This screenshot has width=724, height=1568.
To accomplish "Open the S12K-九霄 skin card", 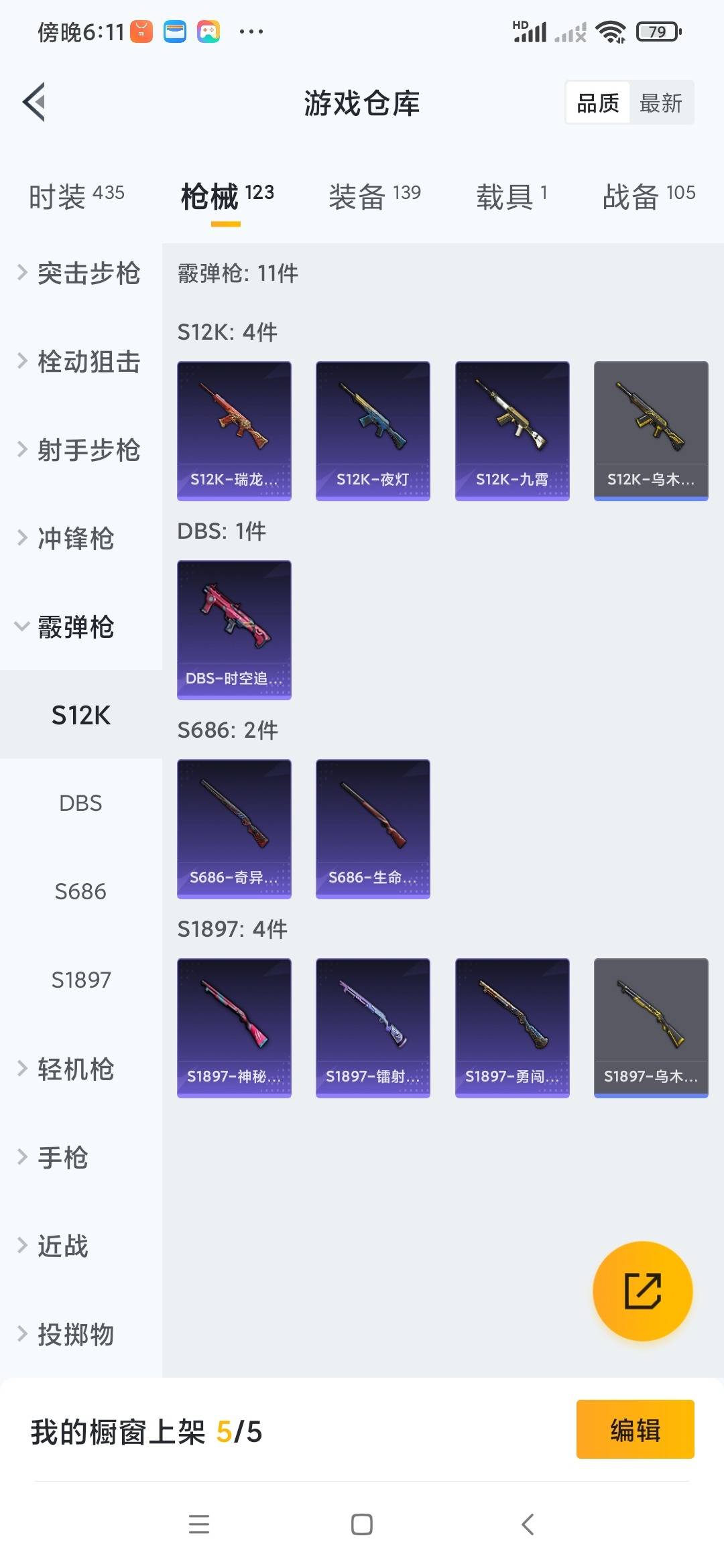I will (512, 430).
